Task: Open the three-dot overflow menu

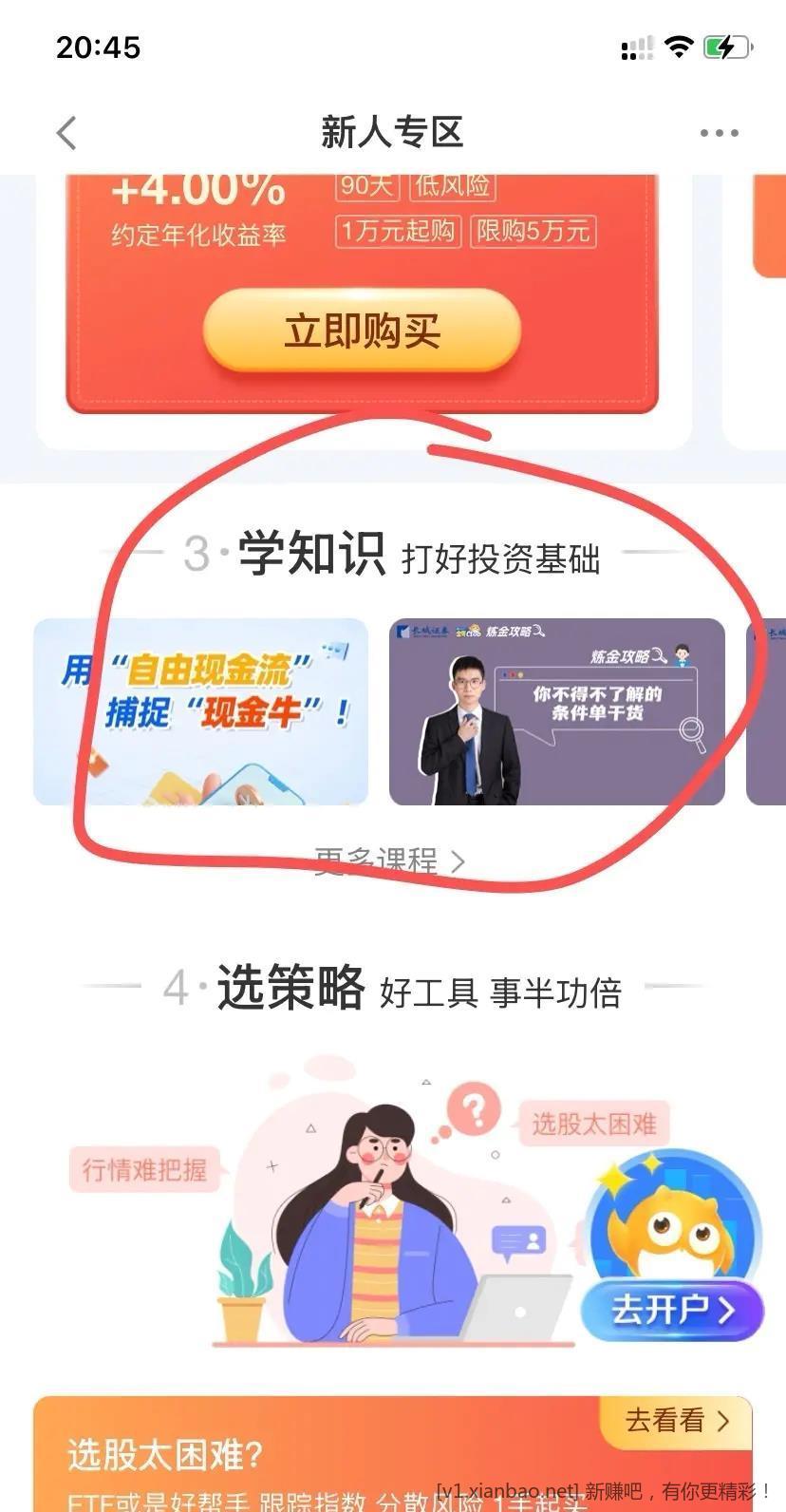Action: pos(719,133)
